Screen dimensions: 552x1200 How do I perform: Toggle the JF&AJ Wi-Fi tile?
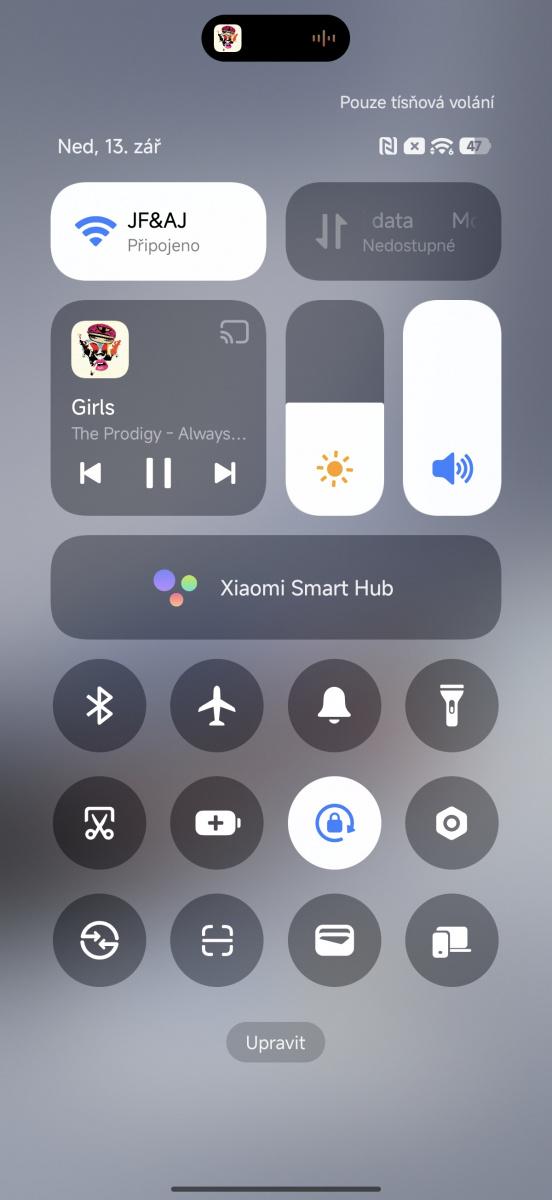158,231
